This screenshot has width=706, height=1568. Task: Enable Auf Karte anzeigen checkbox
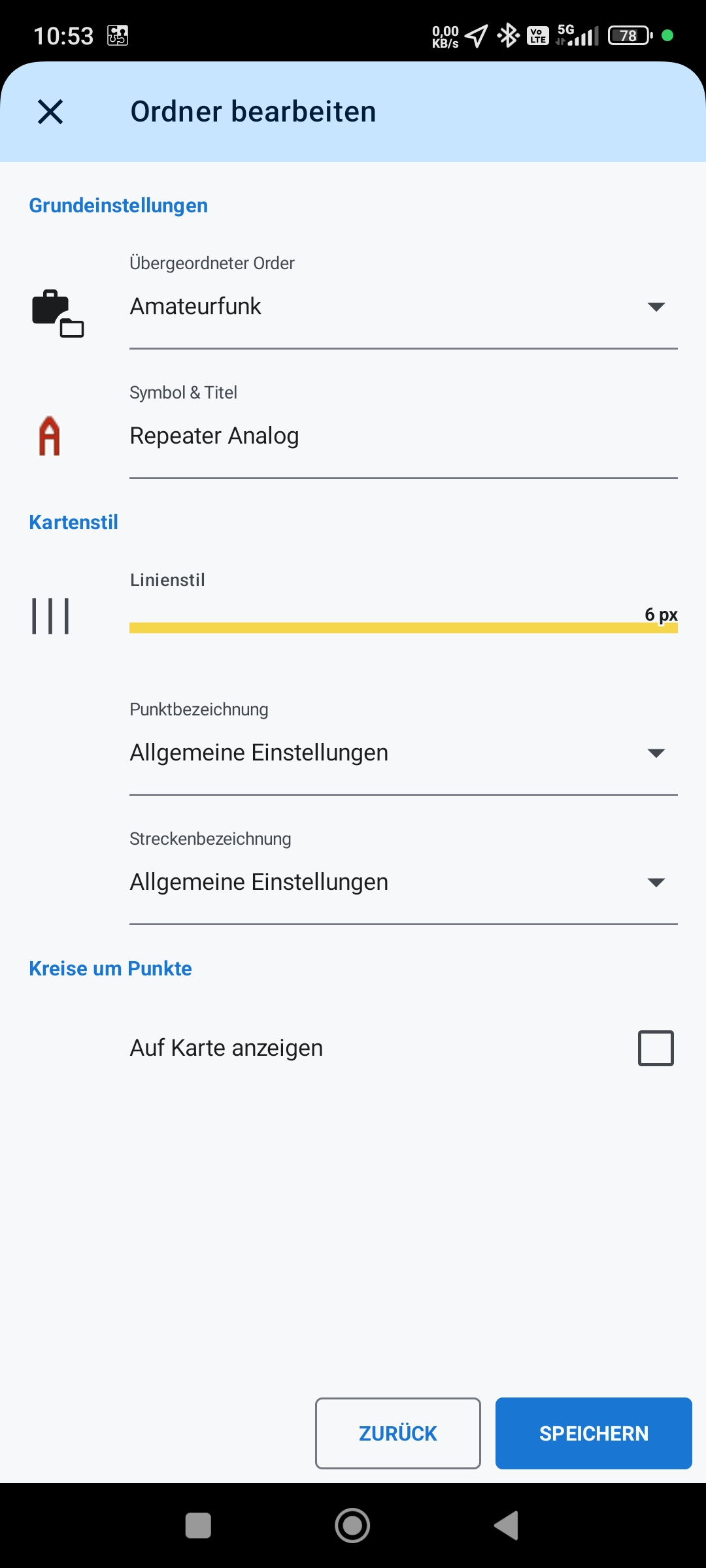pos(656,1048)
